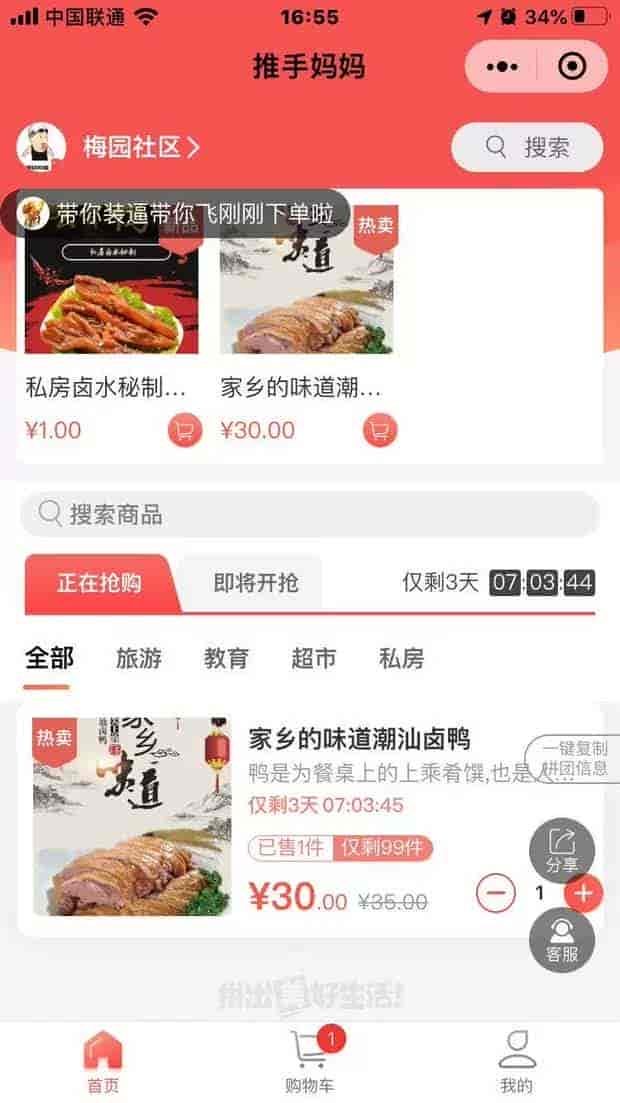Copy group-buy info with 一键复制

tap(574, 758)
